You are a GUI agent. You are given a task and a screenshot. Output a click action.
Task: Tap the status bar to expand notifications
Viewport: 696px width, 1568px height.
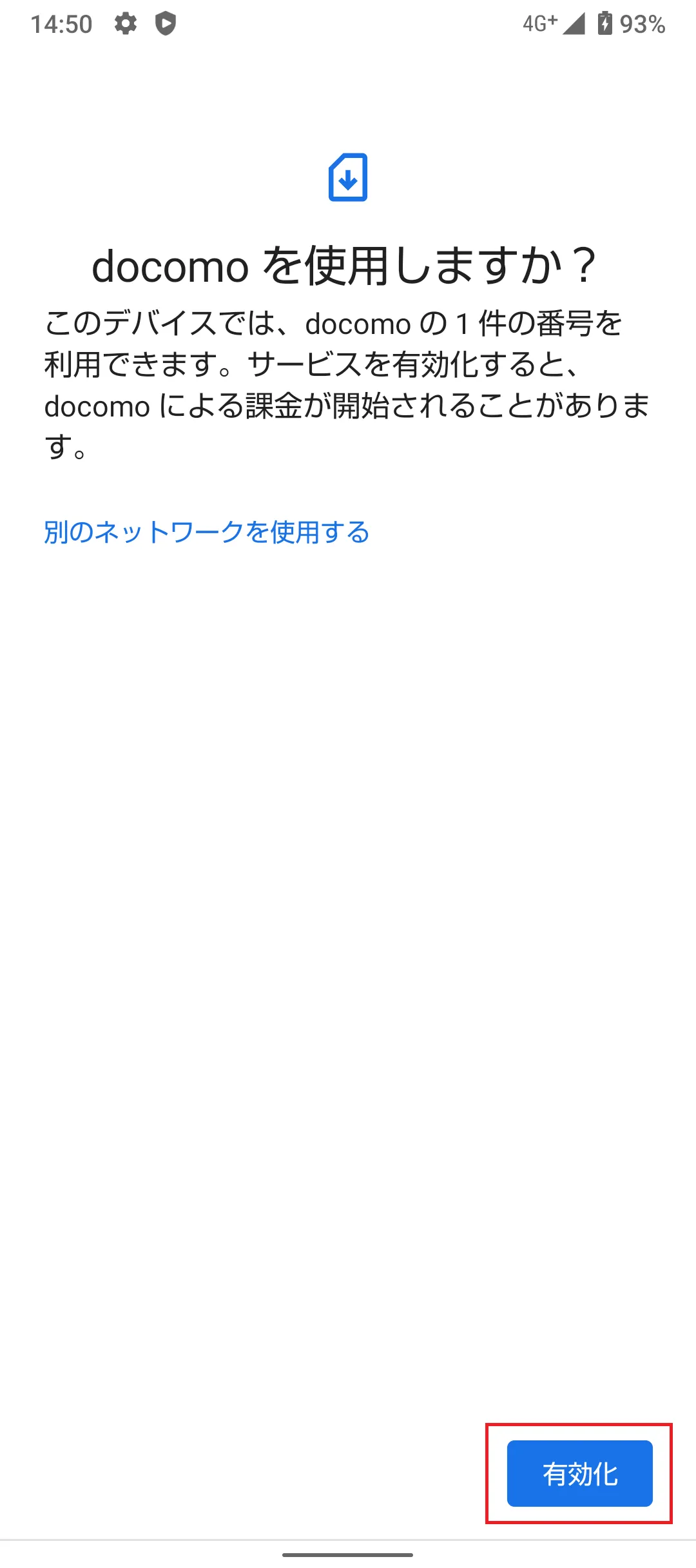348,24
